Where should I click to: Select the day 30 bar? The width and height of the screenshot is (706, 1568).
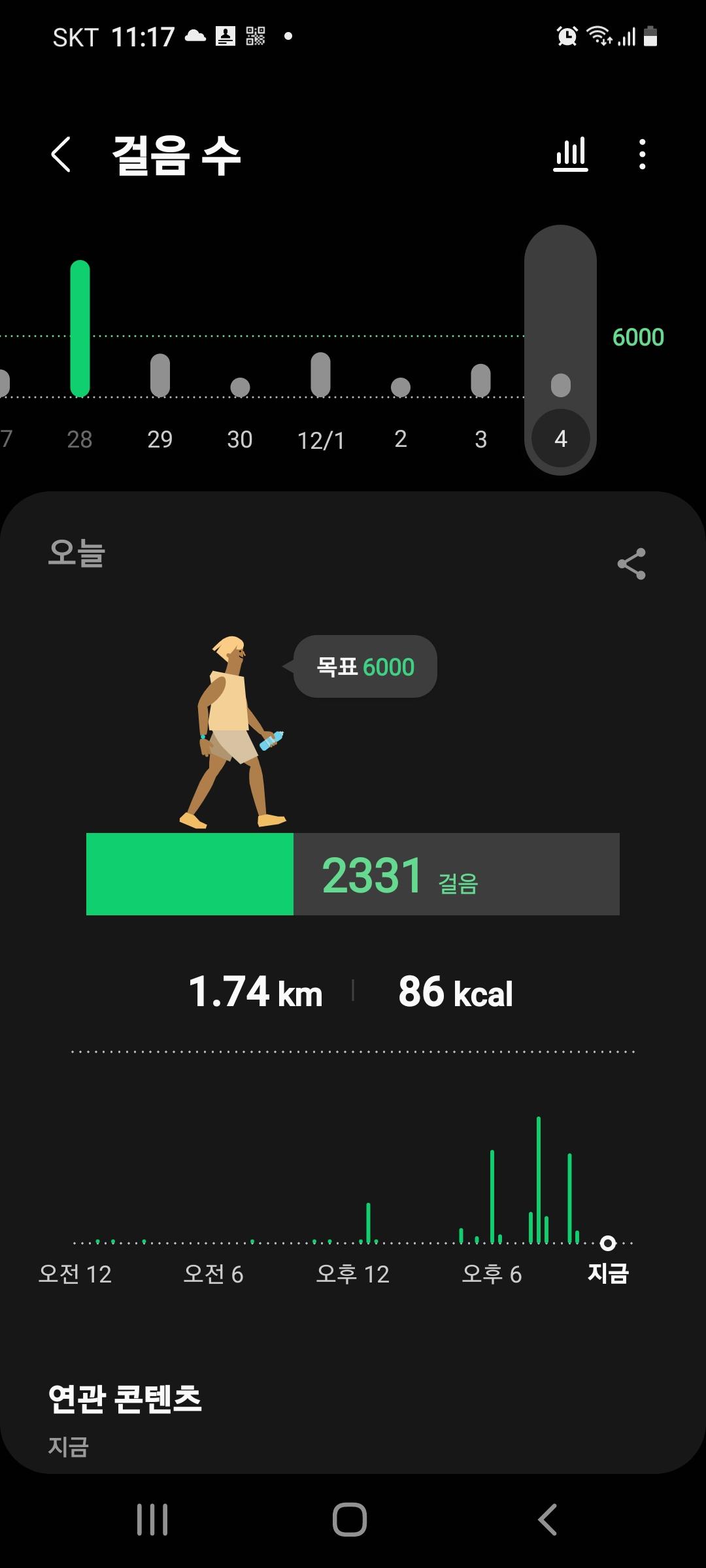(x=240, y=387)
